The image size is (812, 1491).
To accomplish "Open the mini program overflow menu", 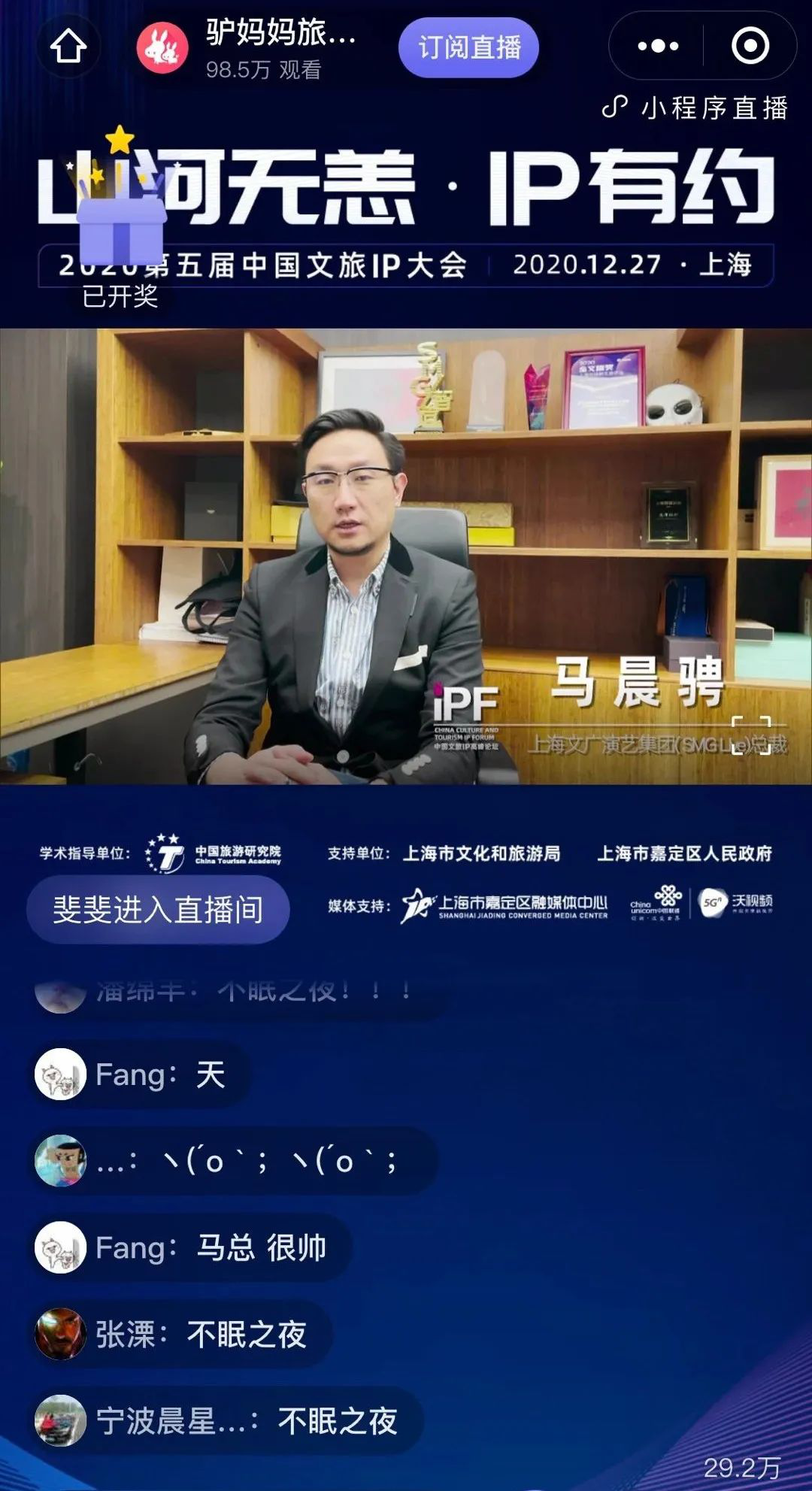I will pos(657,46).
